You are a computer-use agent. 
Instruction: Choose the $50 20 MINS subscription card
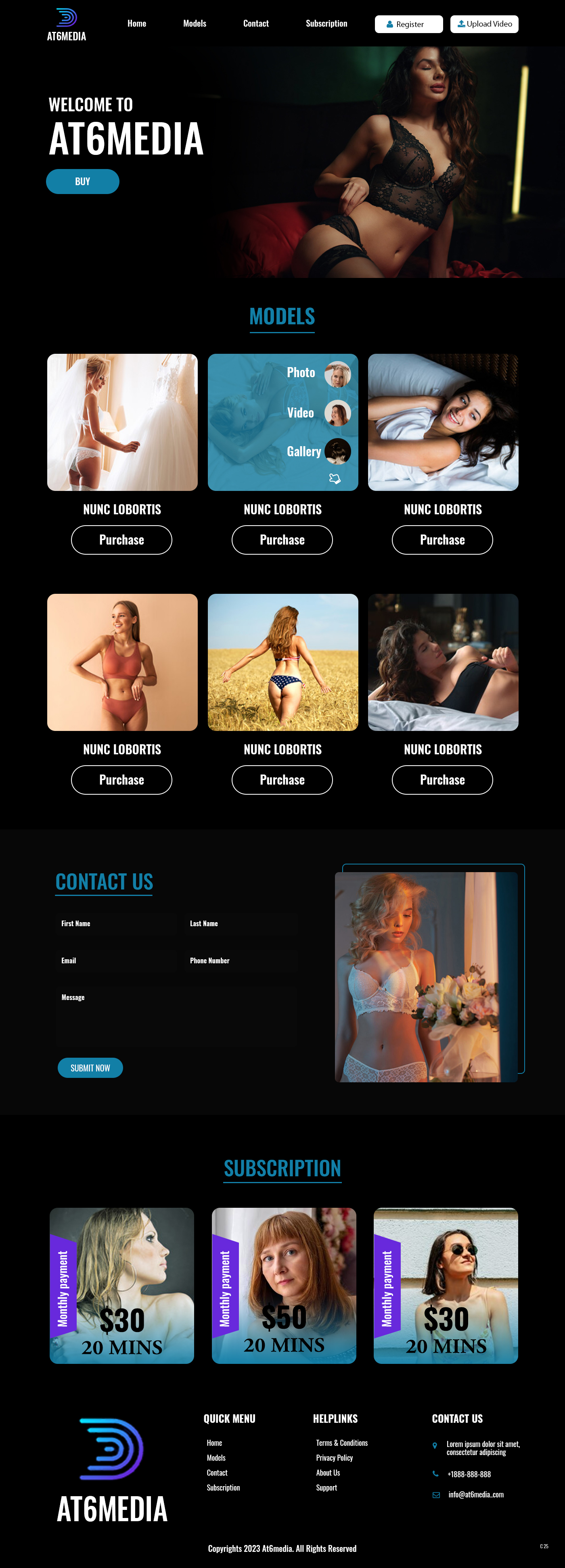[x=284, y=1286]
